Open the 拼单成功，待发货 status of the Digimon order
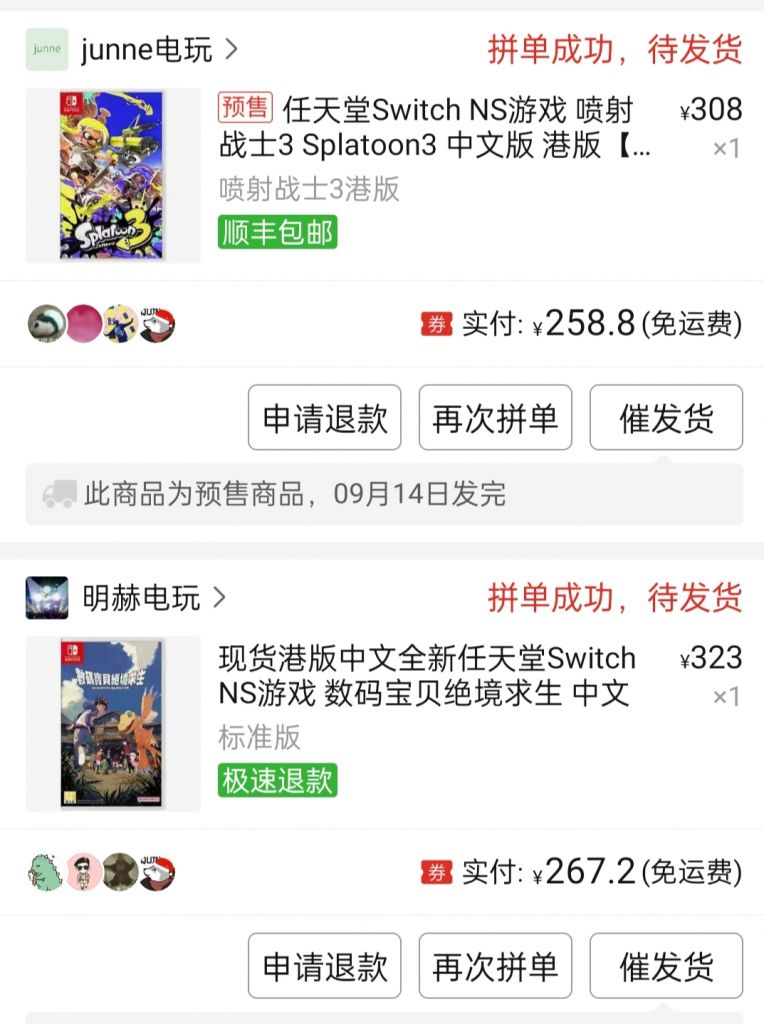764x1024 pixels. (614, 597)
